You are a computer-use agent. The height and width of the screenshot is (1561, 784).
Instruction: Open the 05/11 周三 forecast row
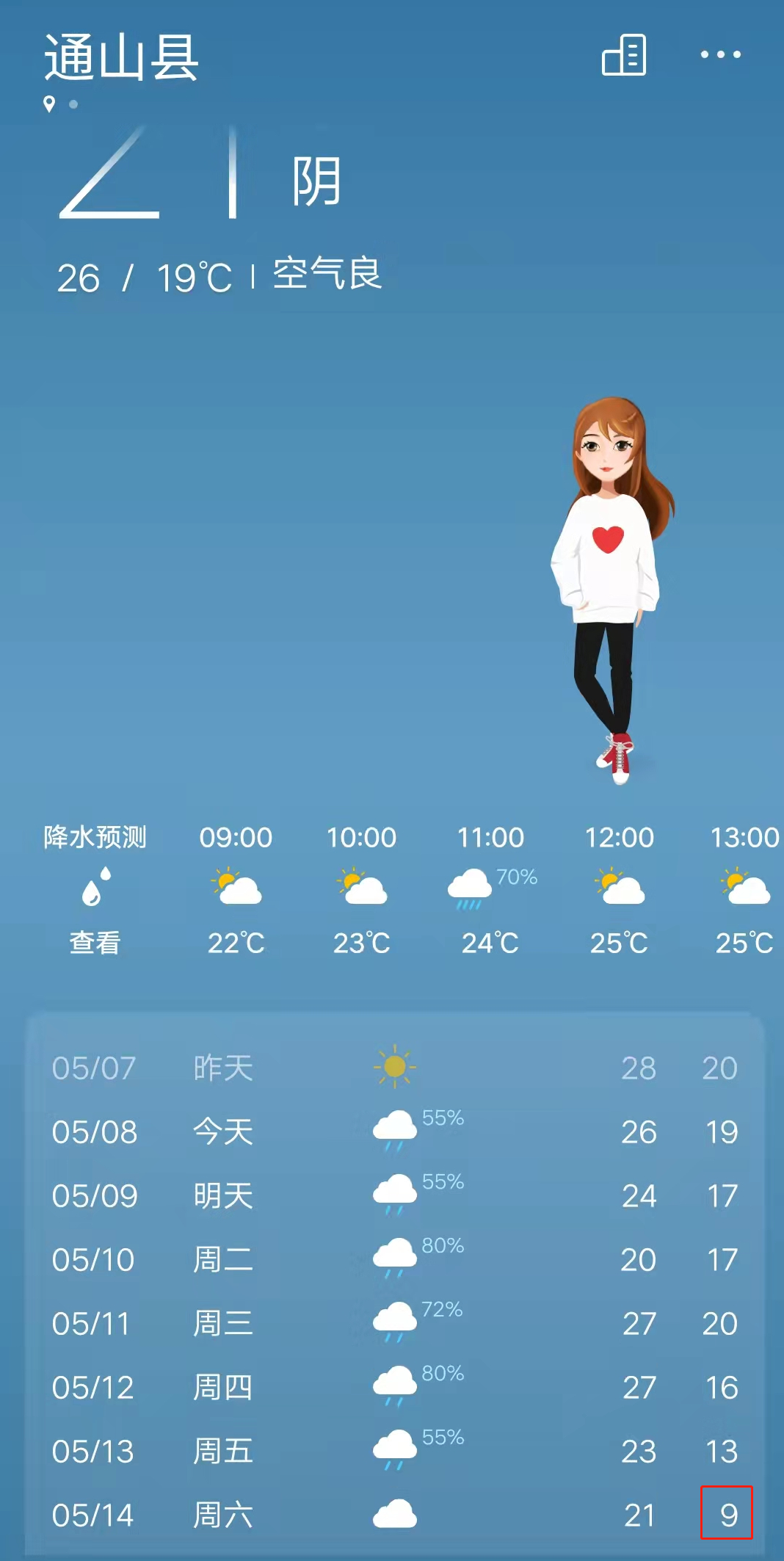click(x=394, y=1323)
